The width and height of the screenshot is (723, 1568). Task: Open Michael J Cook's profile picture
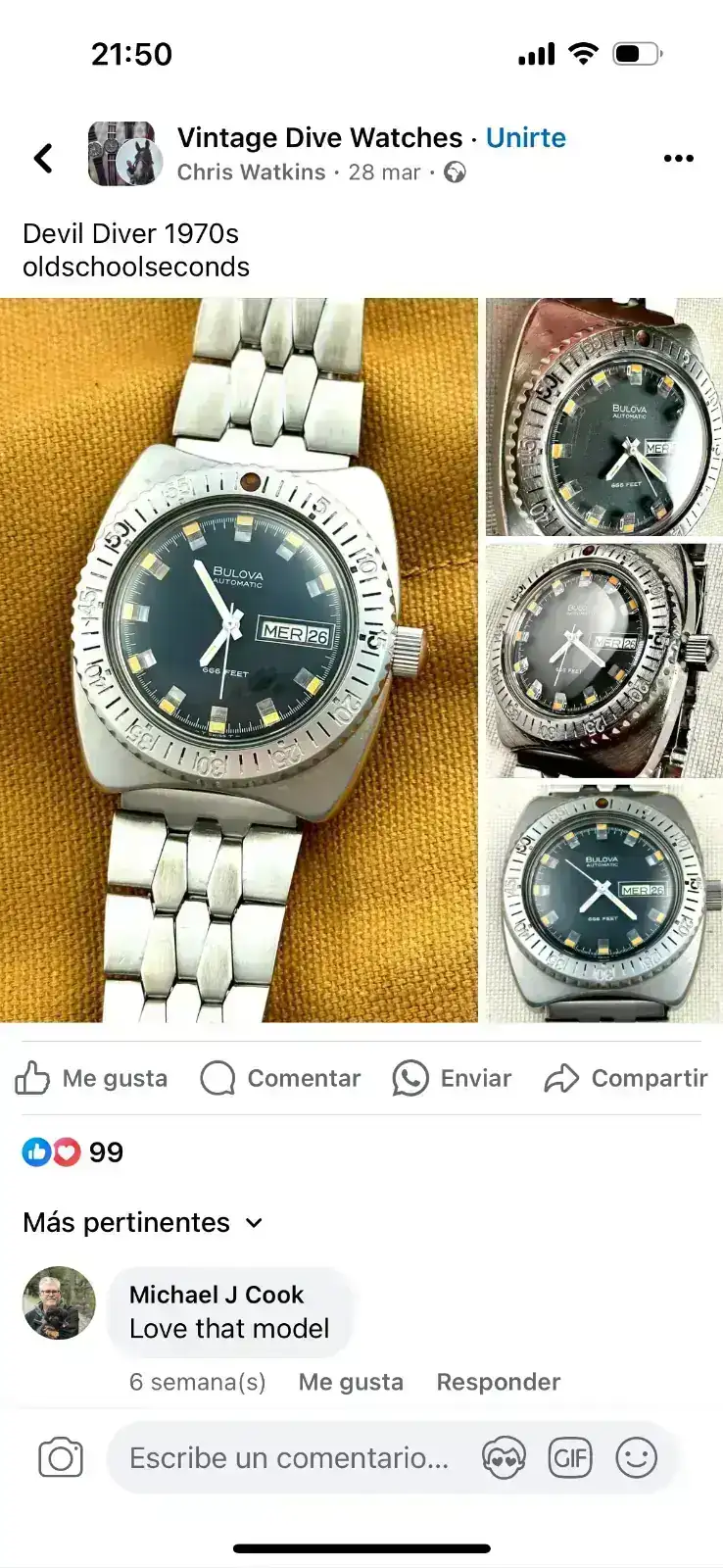click(x=59, y=1303)
